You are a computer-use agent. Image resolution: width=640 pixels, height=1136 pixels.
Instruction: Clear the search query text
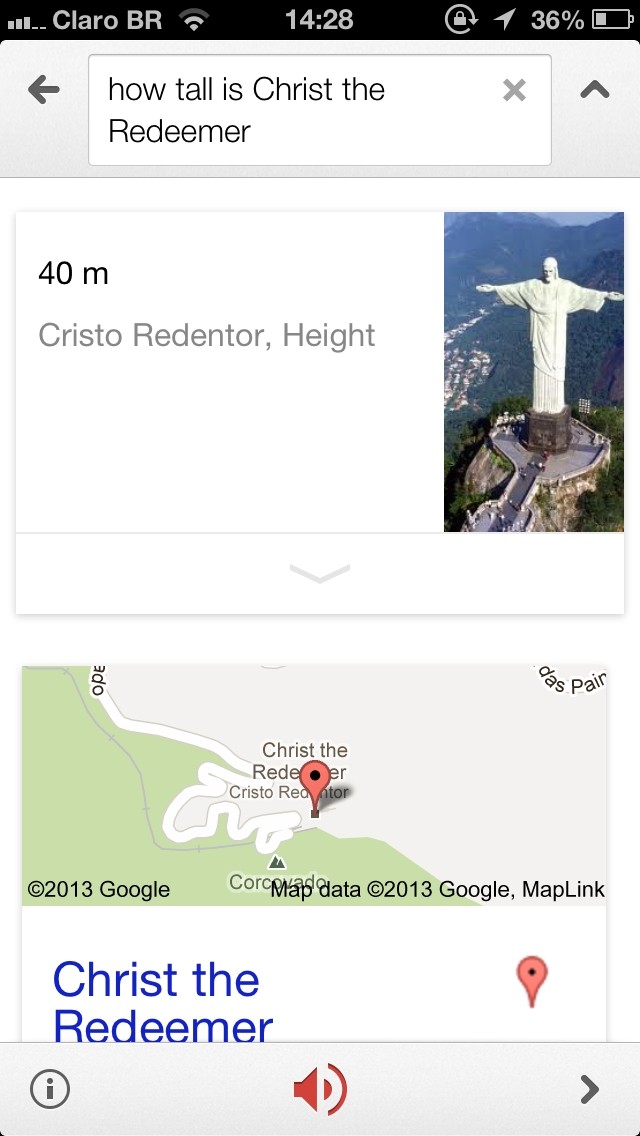[514, 91]
